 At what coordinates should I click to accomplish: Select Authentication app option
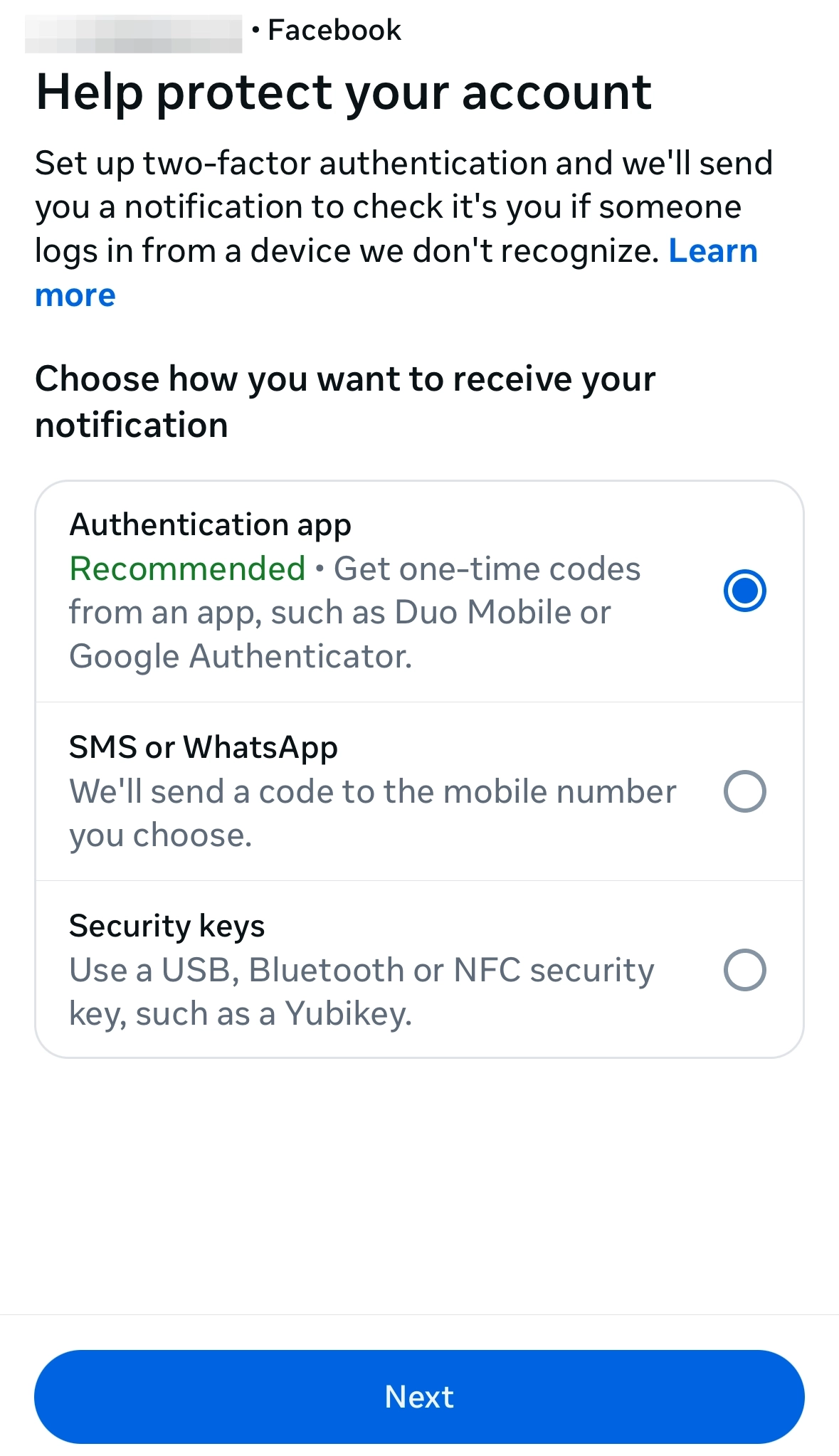pyautogui.click(x=744, y=591)
